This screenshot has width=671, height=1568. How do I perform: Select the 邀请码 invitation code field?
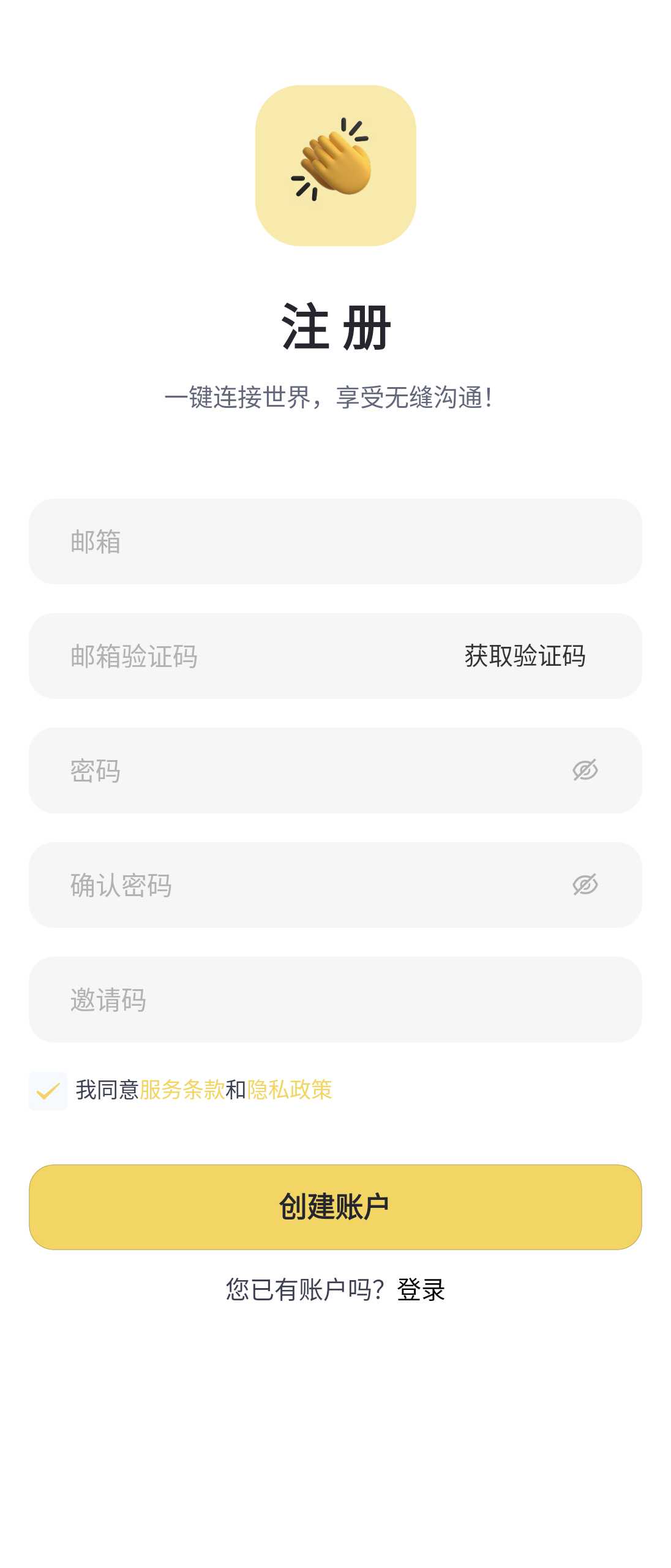coord(335,1000)
